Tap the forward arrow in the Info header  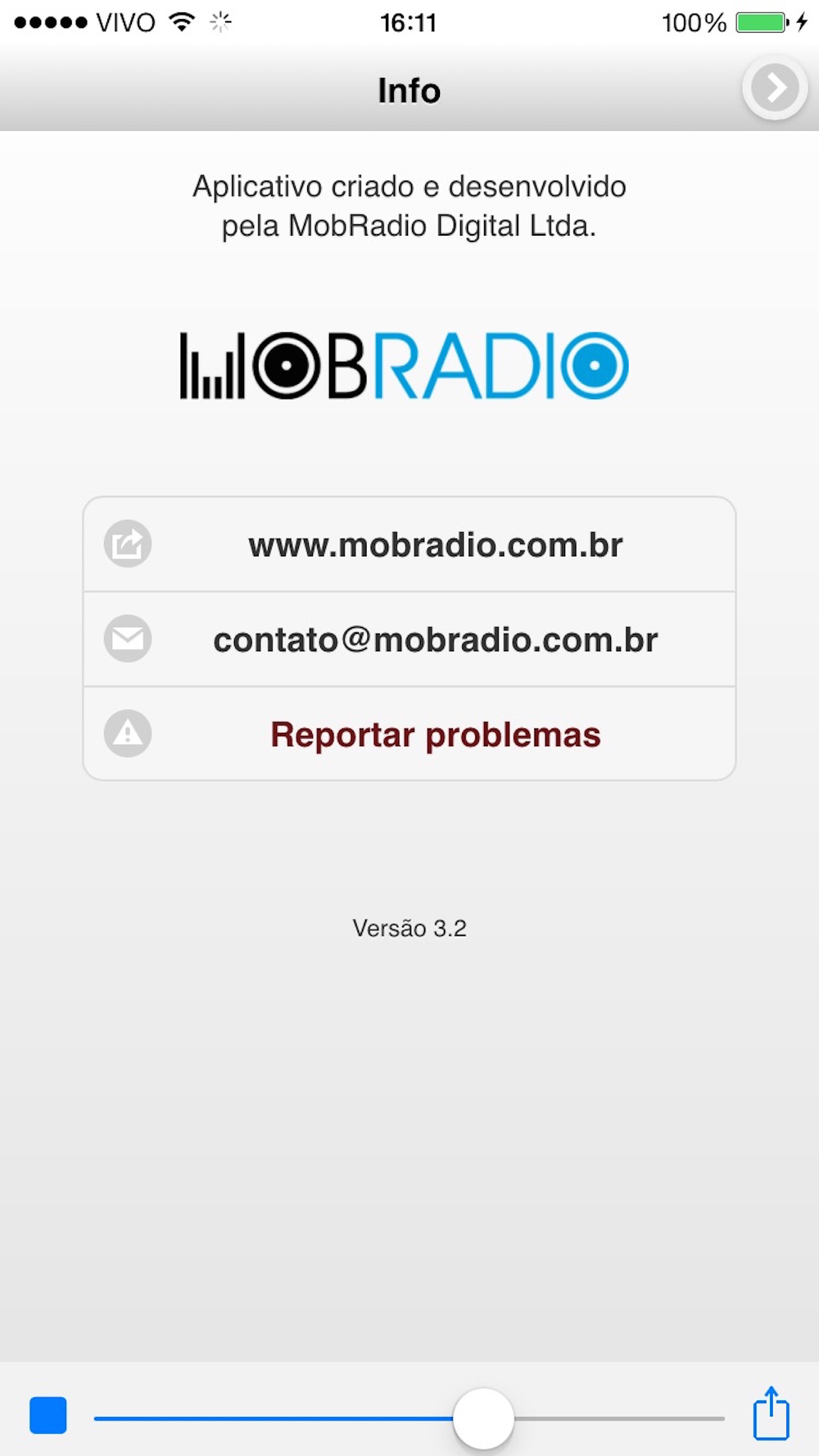[775, 88]
